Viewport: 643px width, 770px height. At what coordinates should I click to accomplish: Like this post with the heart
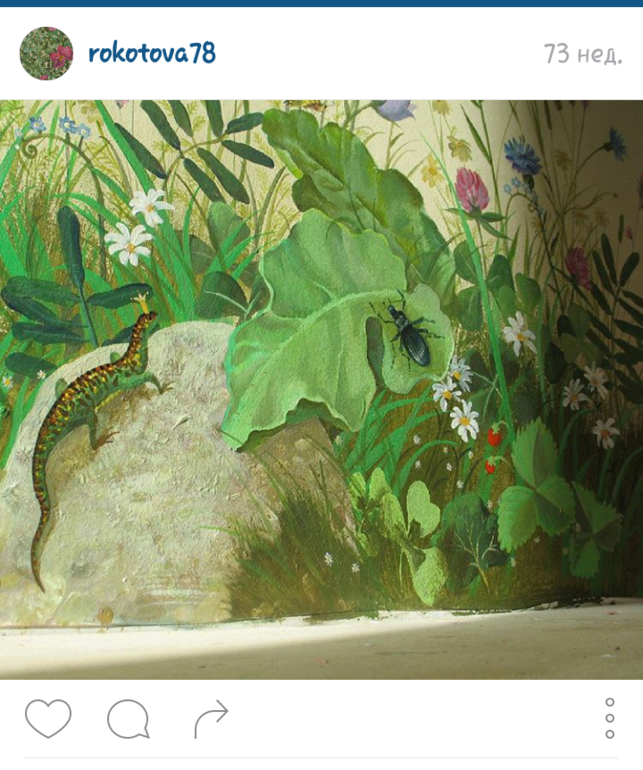coord(48,718)
